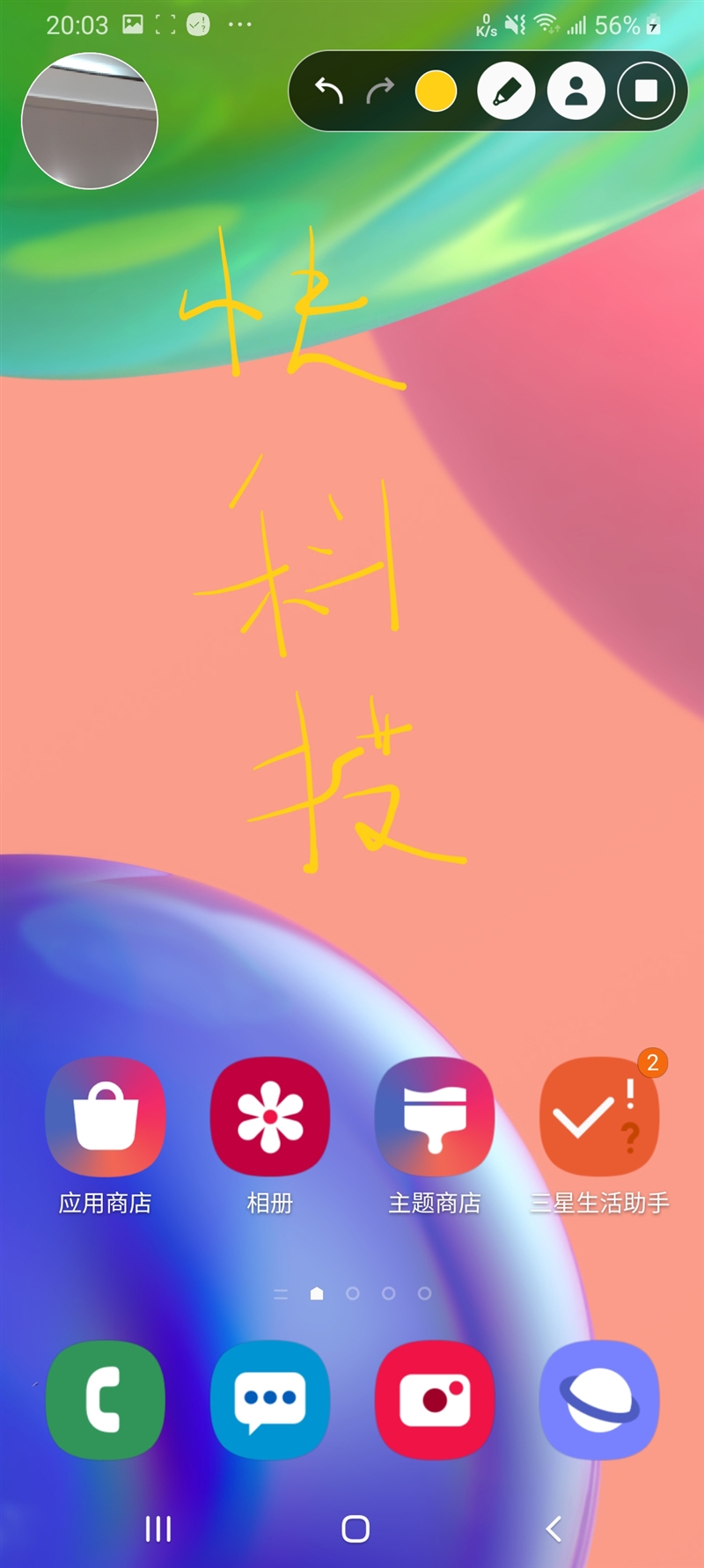Toggle the selfie camera overlay
The height and width of the screenshot is (1568, 704).
click(576, 91)
